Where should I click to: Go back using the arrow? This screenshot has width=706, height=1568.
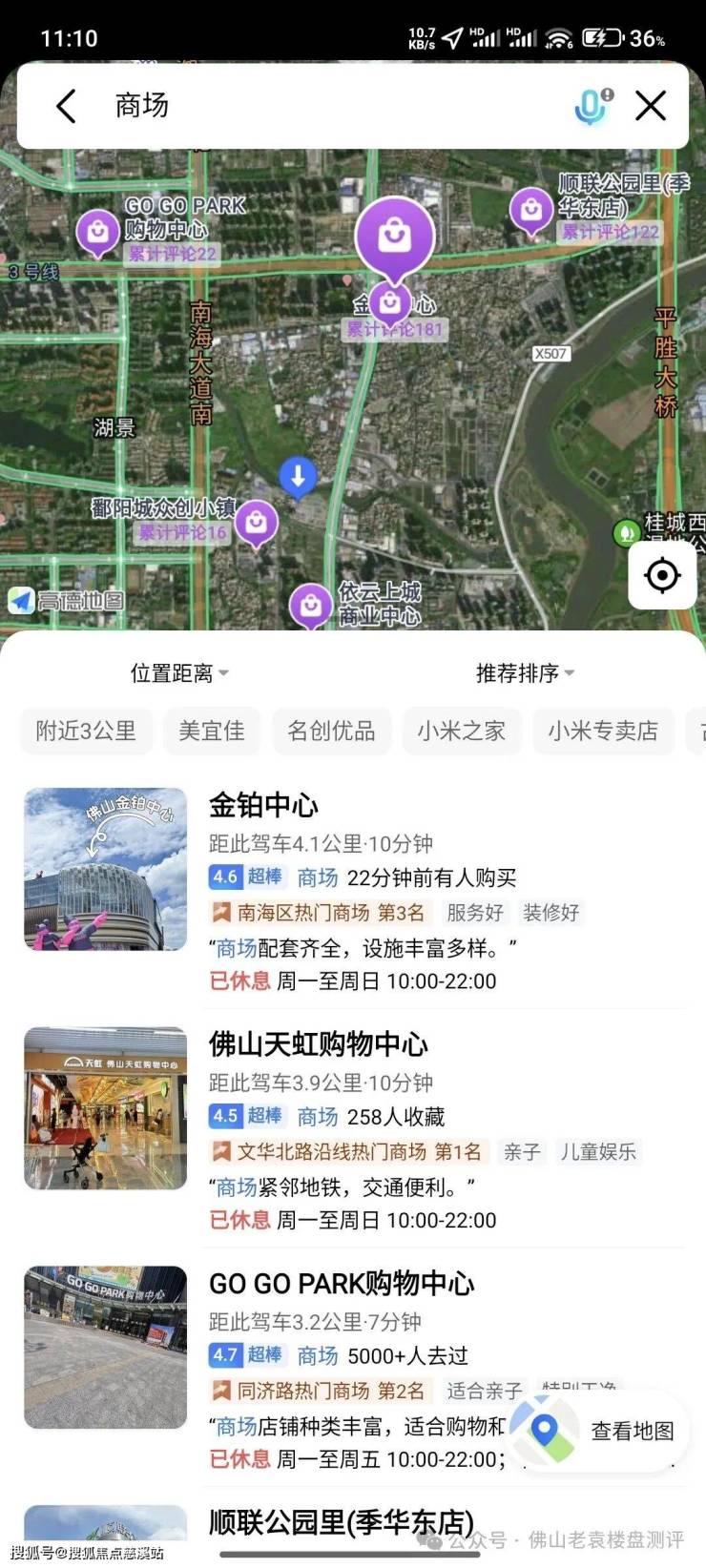(66, 106)
